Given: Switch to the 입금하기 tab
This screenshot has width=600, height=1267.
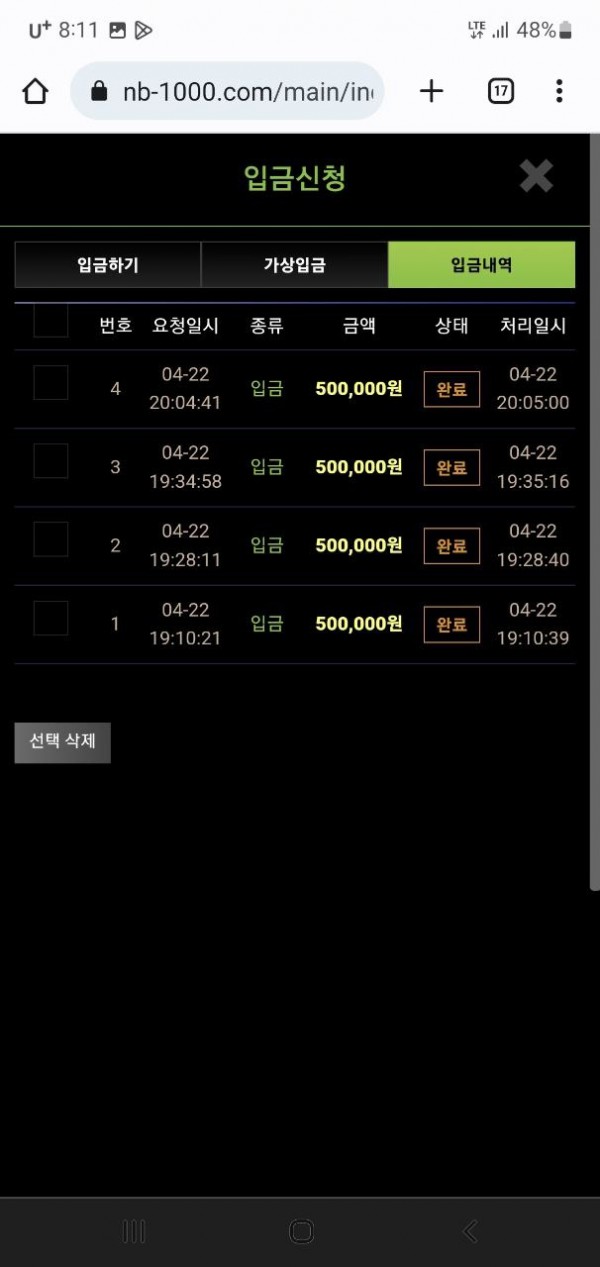Looking at the screenshot, I should tap(108, 265).
